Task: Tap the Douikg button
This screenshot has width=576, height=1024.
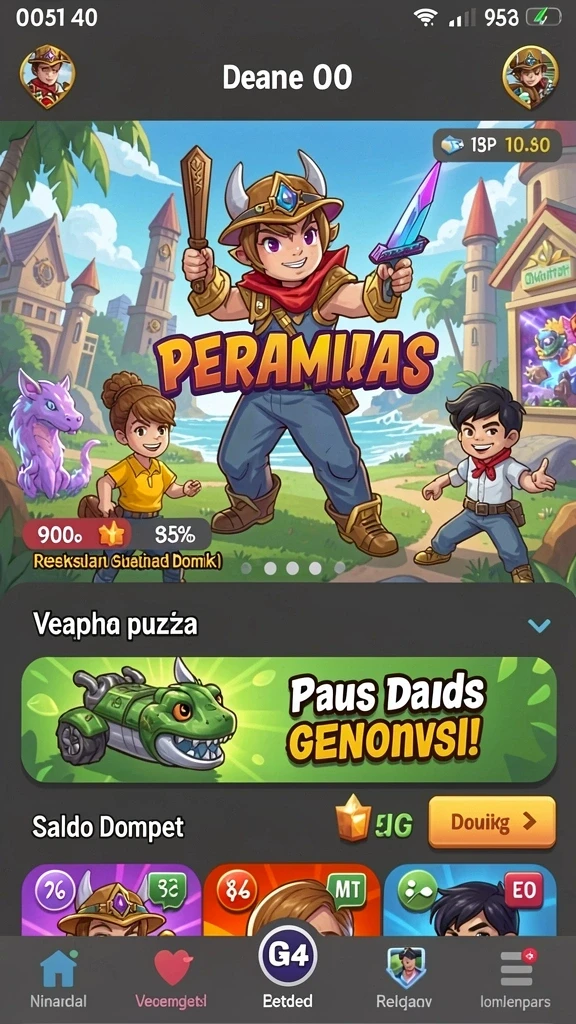Action: (x=492, y=822)
